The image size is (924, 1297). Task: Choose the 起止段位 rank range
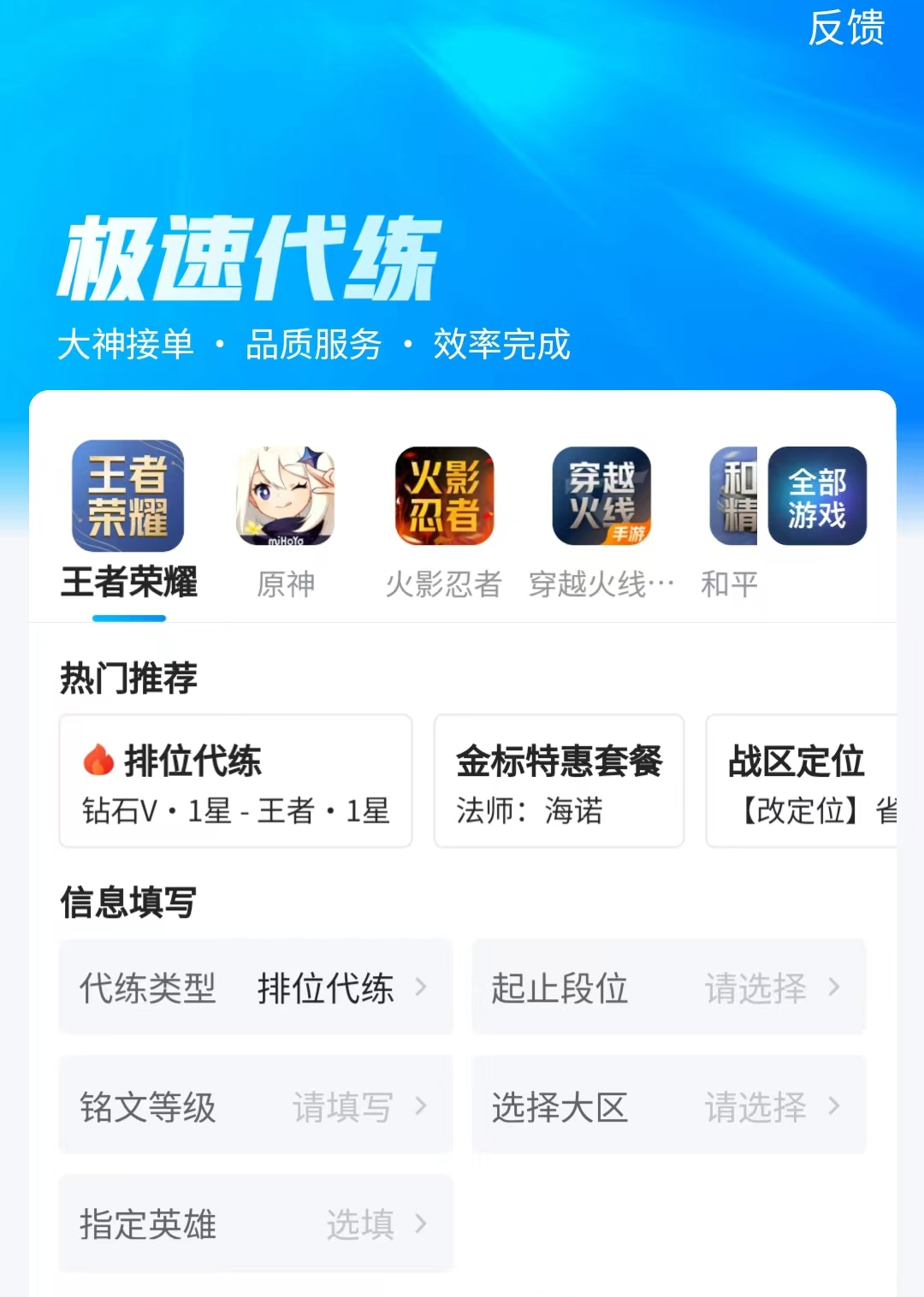(x=669, y=987)
